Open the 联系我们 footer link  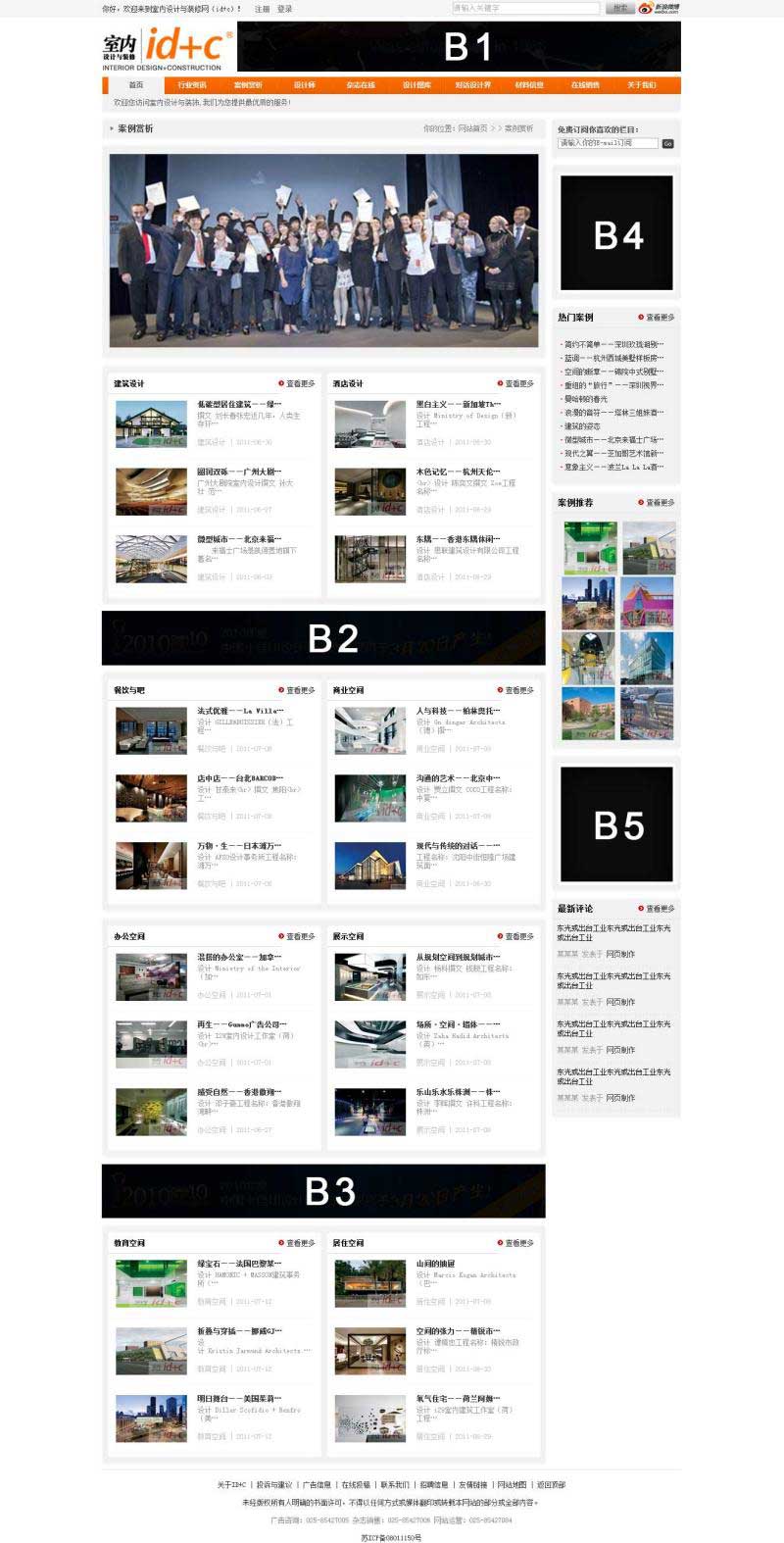point(395,1485)
